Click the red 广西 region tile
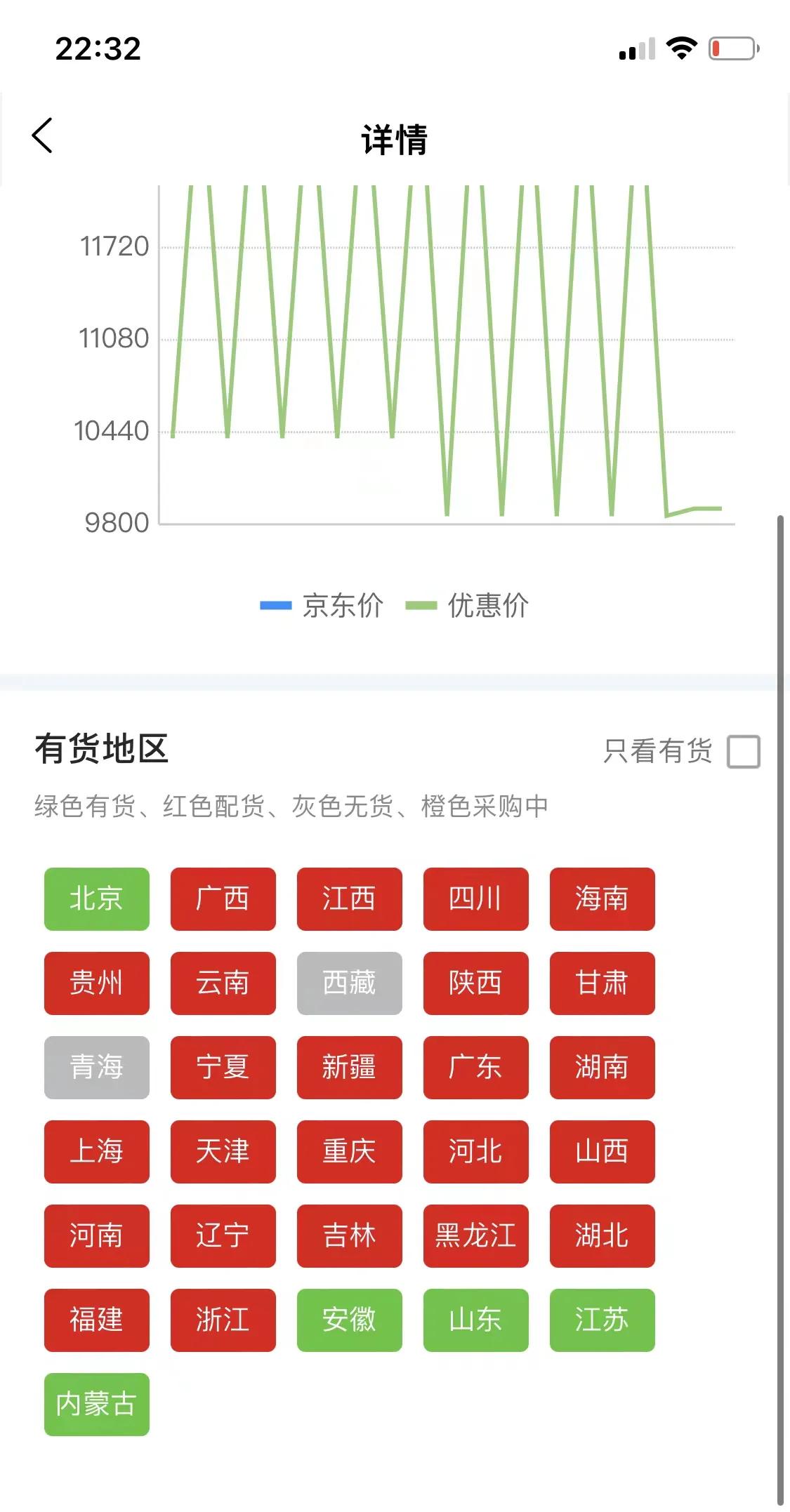Viewport: 790px width, 1512px height. (x=223, y=899)
